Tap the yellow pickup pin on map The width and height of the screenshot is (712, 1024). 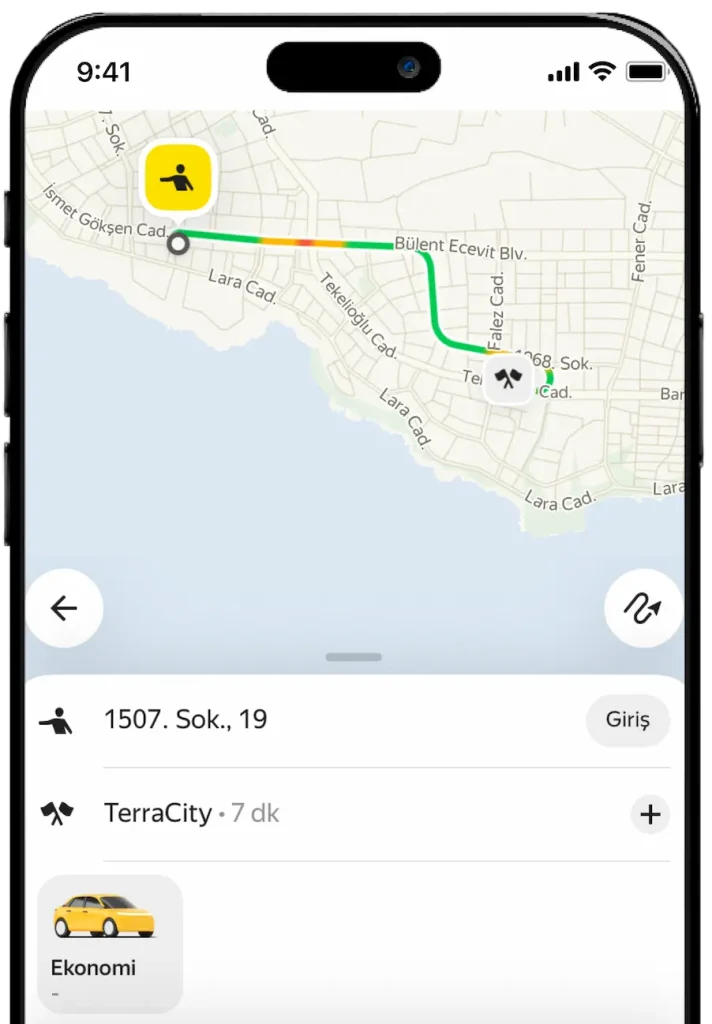[178, 178]
